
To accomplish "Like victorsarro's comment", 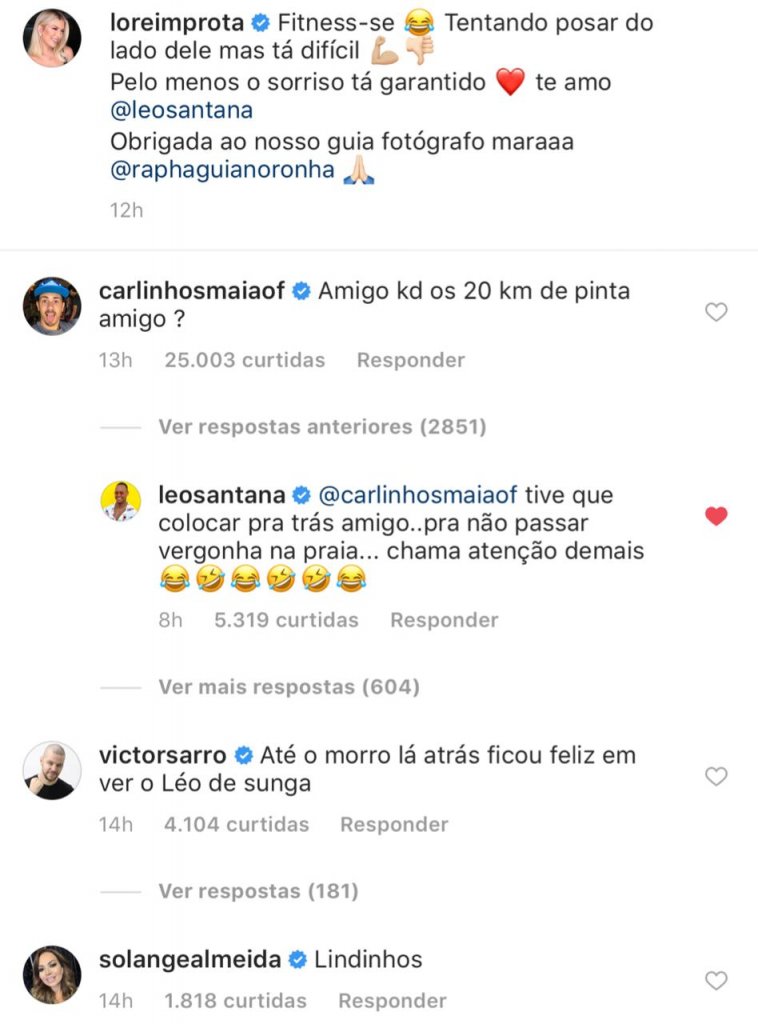I will [716, 776].
